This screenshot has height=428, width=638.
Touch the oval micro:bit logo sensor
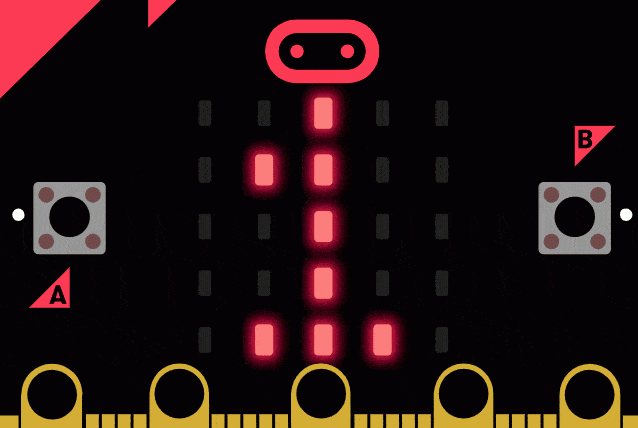322,51
